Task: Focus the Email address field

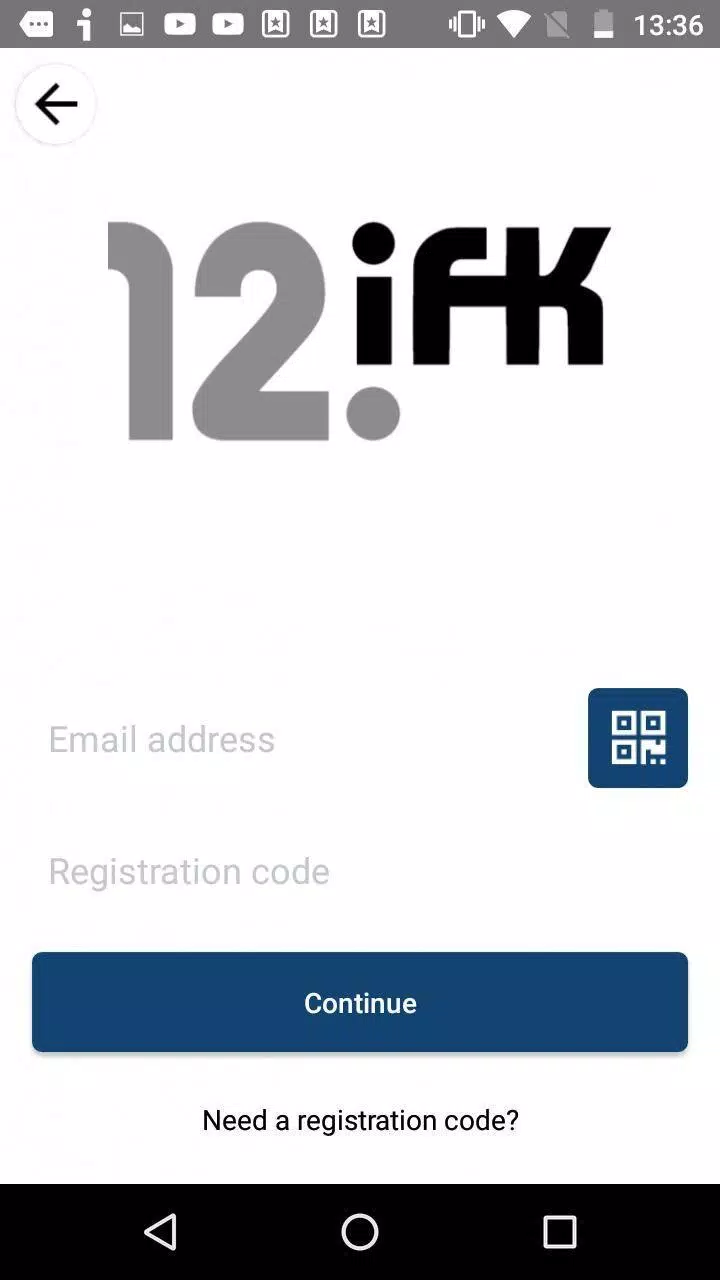Action: tap(300, 739)
